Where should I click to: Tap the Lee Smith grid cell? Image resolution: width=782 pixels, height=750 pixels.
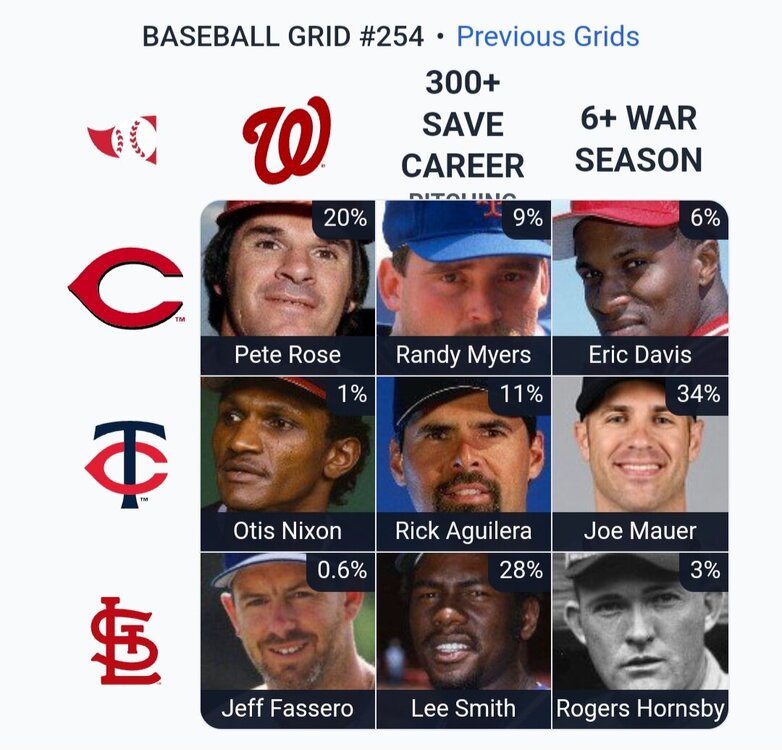tap(464, 640)
